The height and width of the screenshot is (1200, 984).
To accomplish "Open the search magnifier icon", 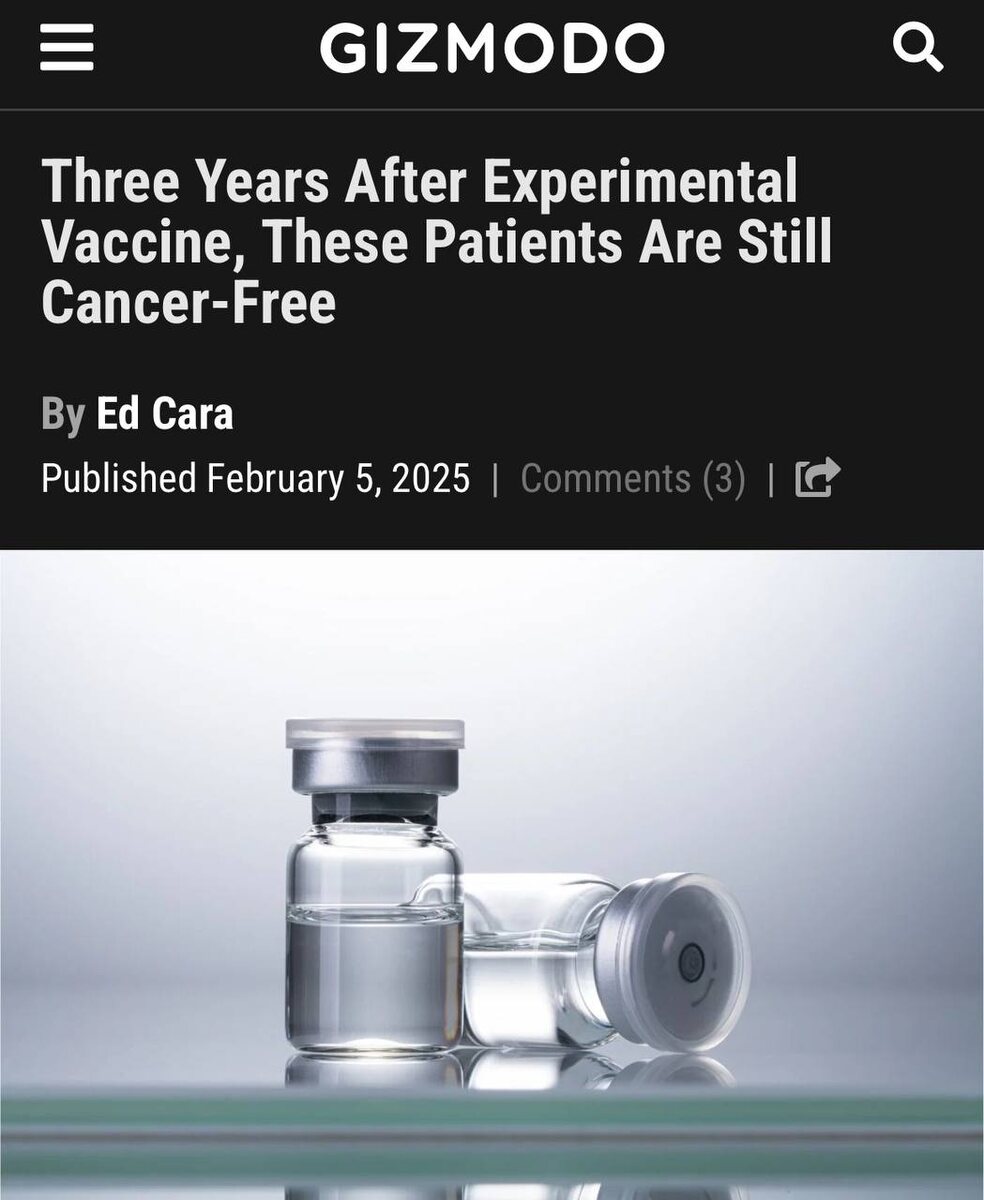I will tap(917, 48).
